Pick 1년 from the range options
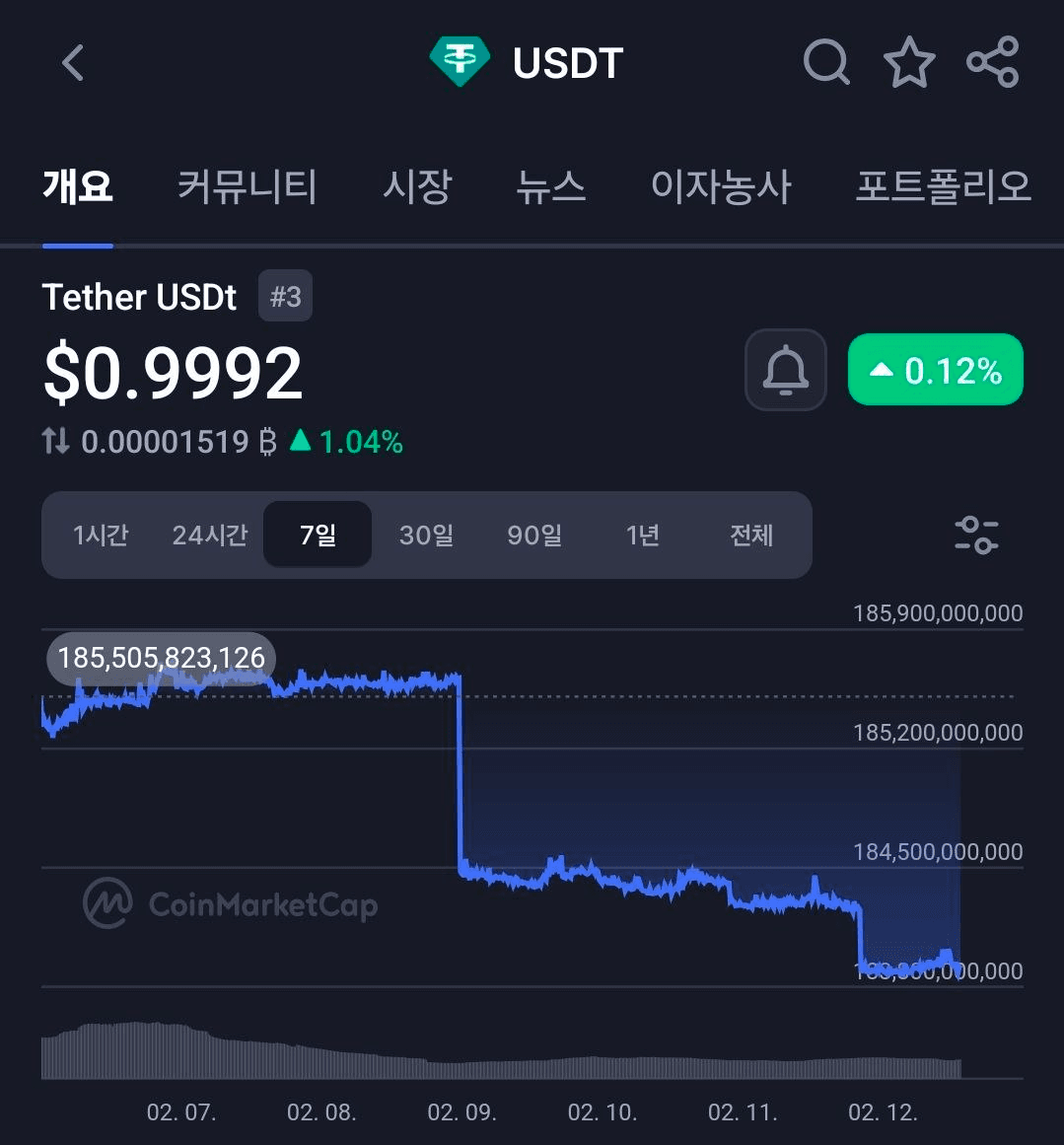The height and width of the screenshot is (1145, 1064). tap(642, 535)
